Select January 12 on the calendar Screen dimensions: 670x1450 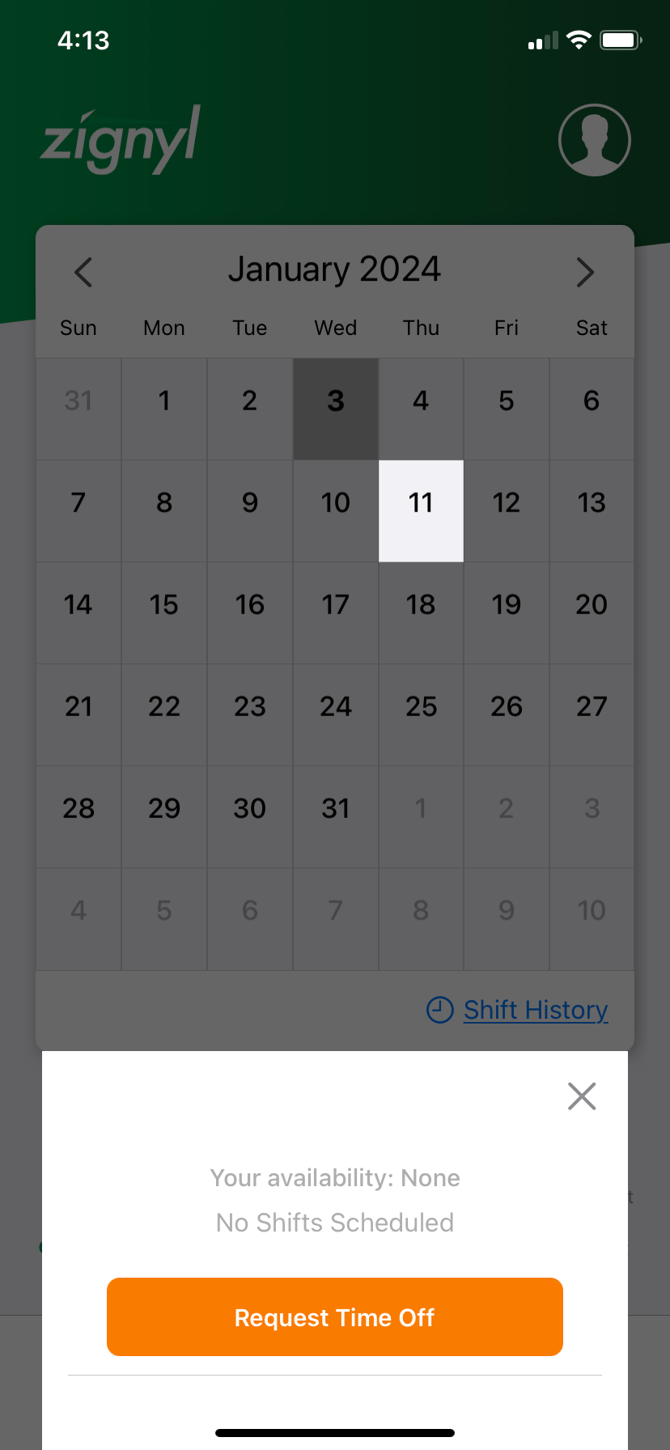pos(506,503)
